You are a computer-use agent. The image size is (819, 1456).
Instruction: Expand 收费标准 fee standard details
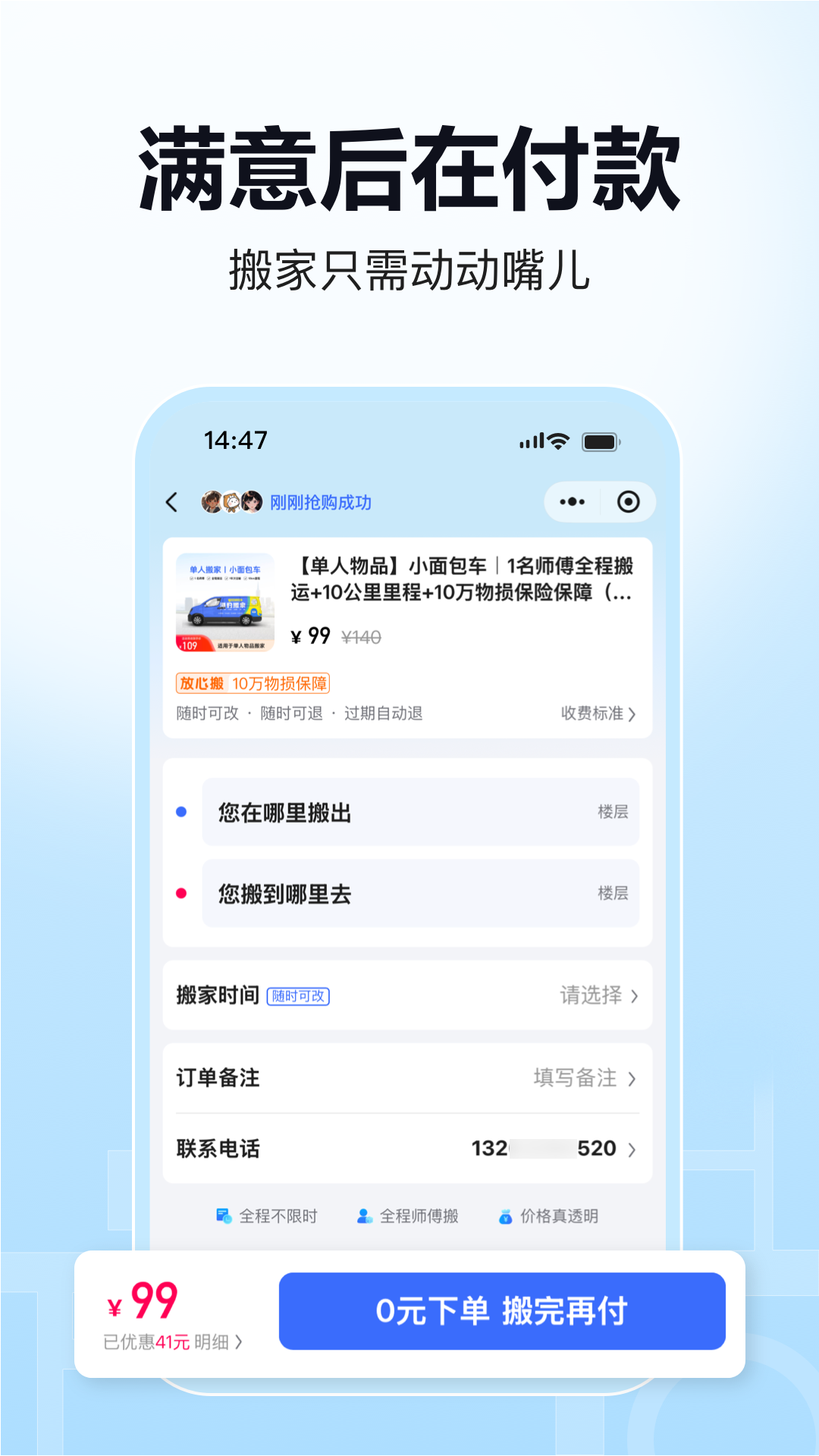pos(597,714)
